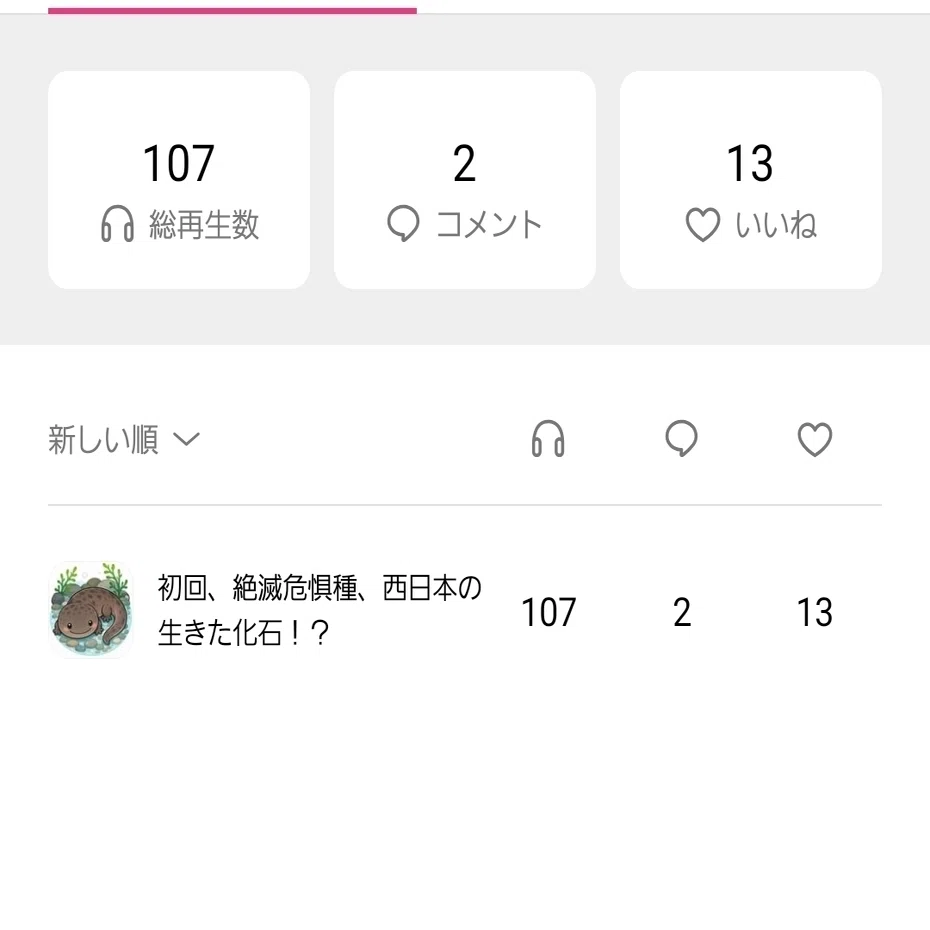Sort episodes by the comment bubble column
The image size is (930, 930).
681,439
